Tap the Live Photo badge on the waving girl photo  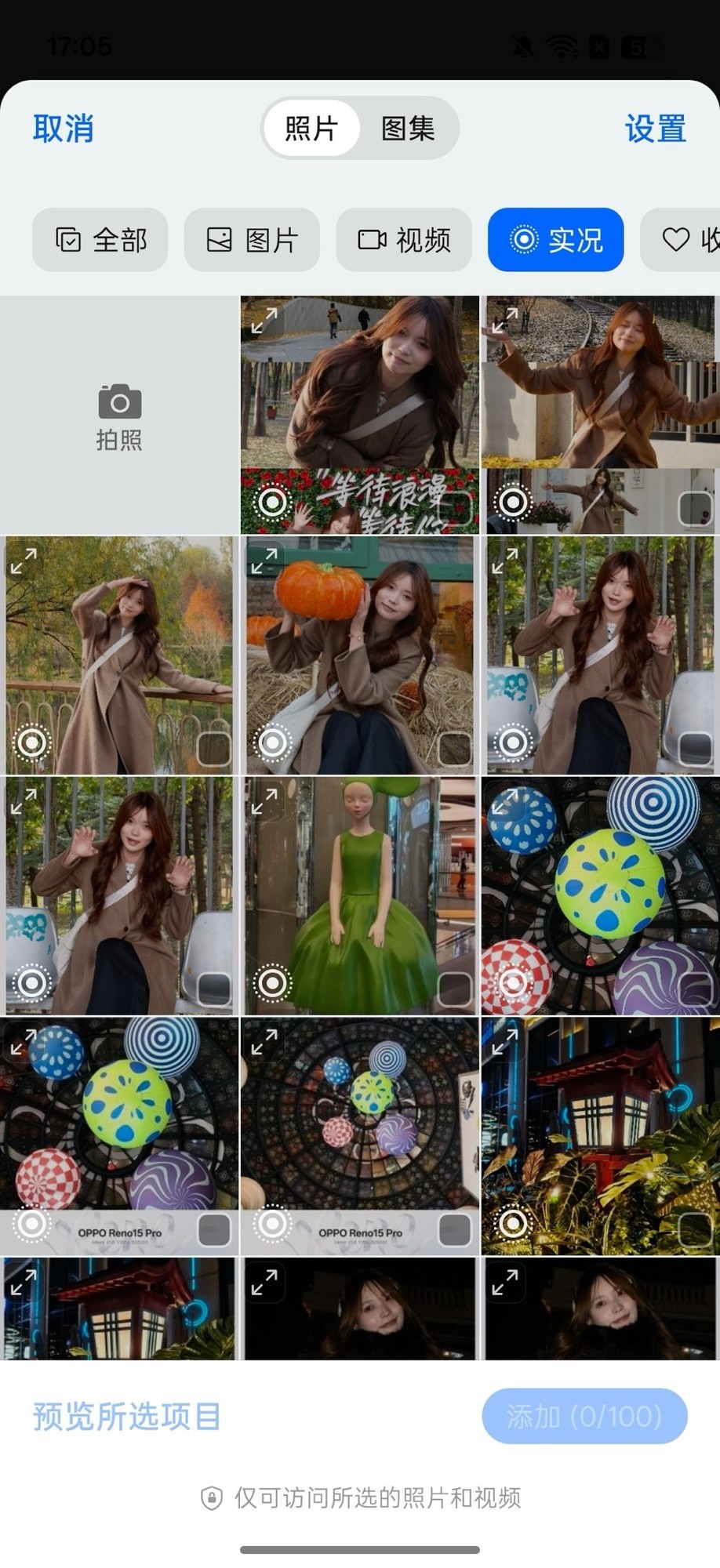pyautogui.click(x=512, y=742)
